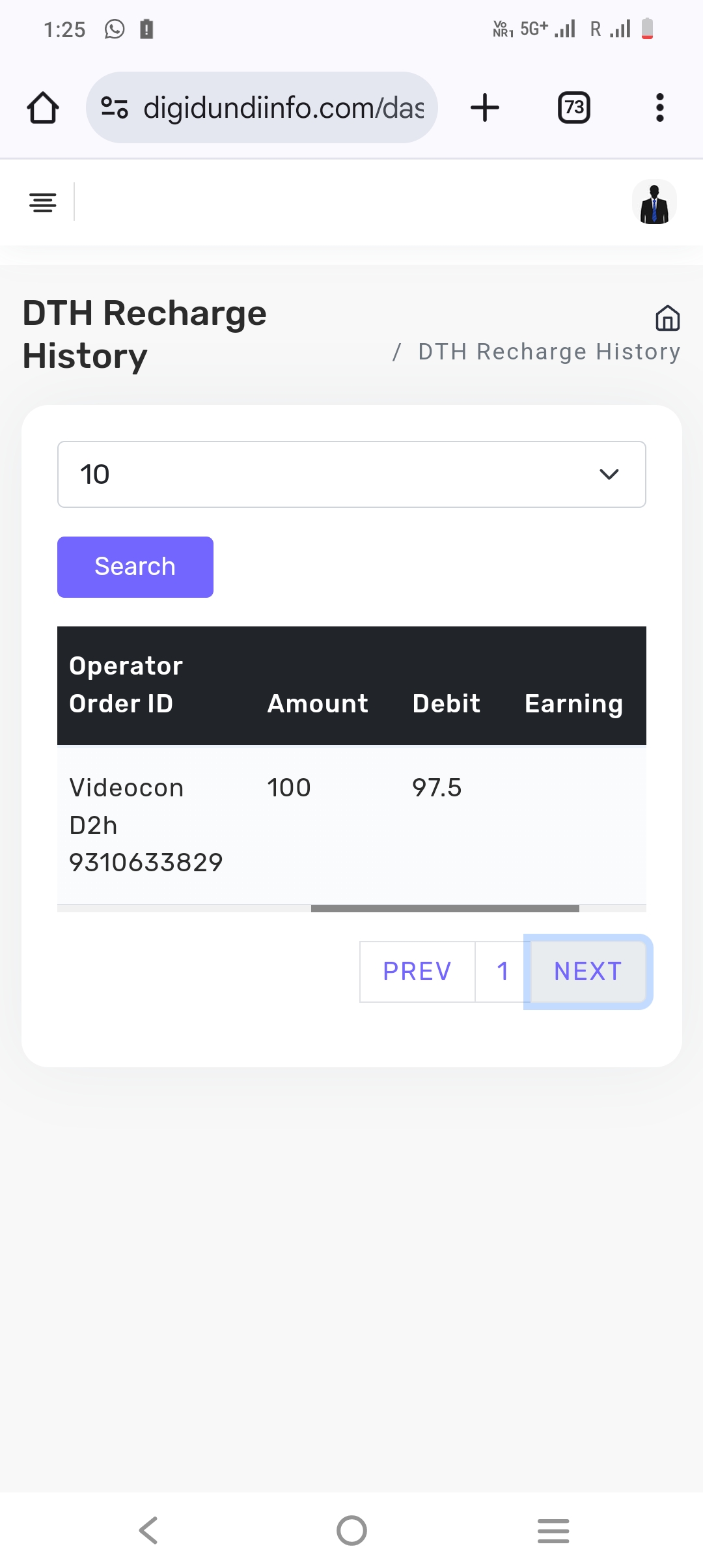Tap the browser home button
This screenshot has width=703, height=1568.
[43, 107]
